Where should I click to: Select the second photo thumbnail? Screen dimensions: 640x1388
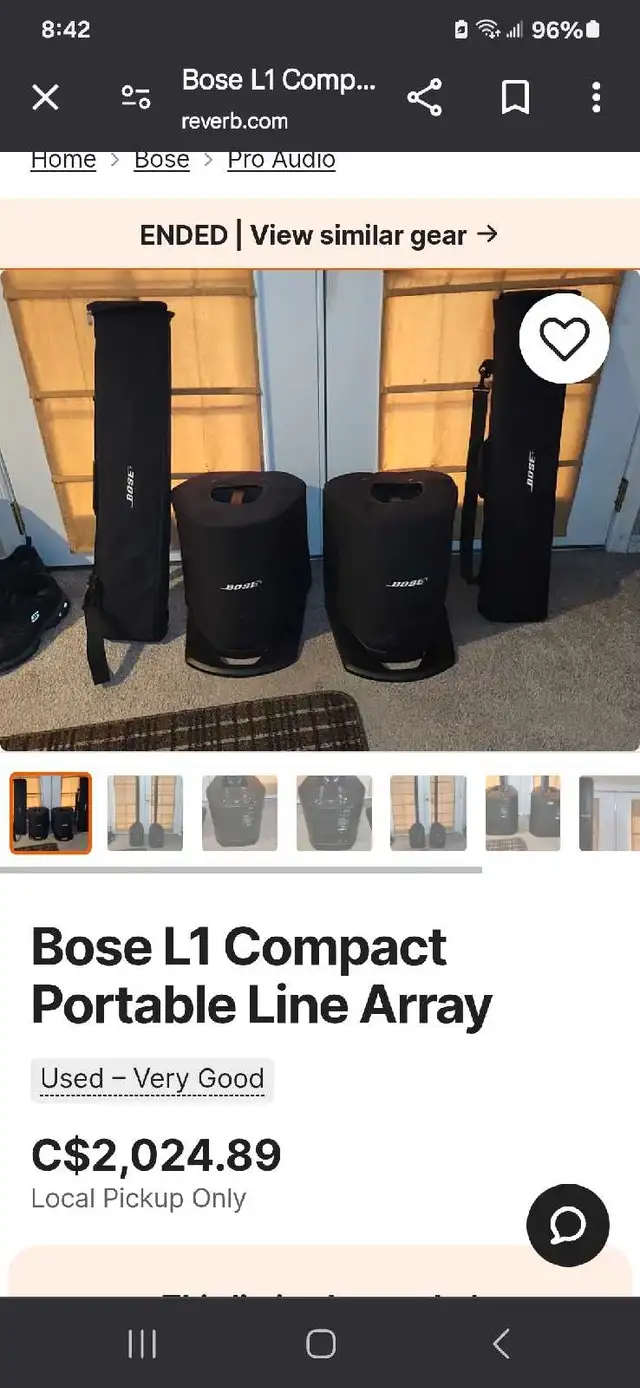pyautogui.click(x=145, y=813)
